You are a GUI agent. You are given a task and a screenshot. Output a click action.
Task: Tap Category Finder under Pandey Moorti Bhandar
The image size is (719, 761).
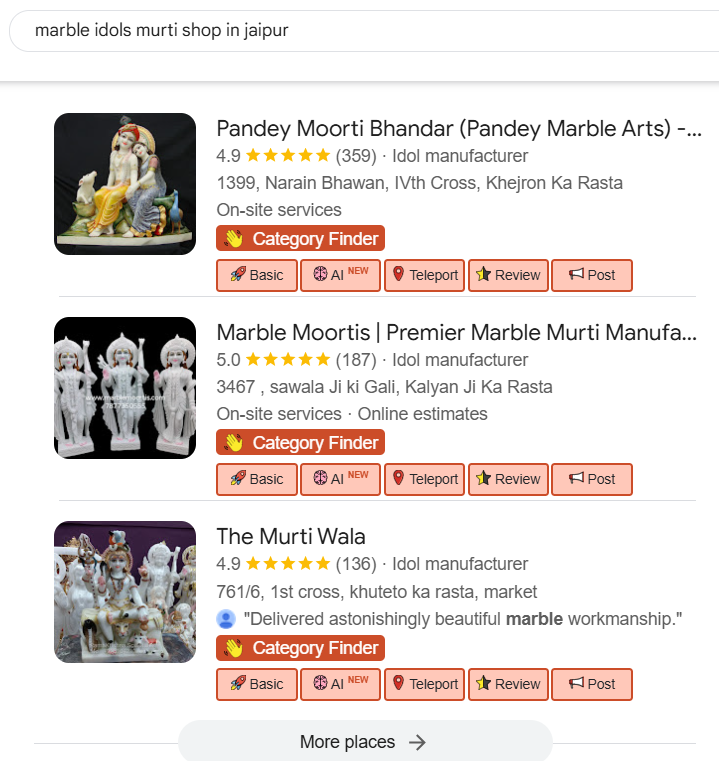pyautogui.click(x=300, y=239)
